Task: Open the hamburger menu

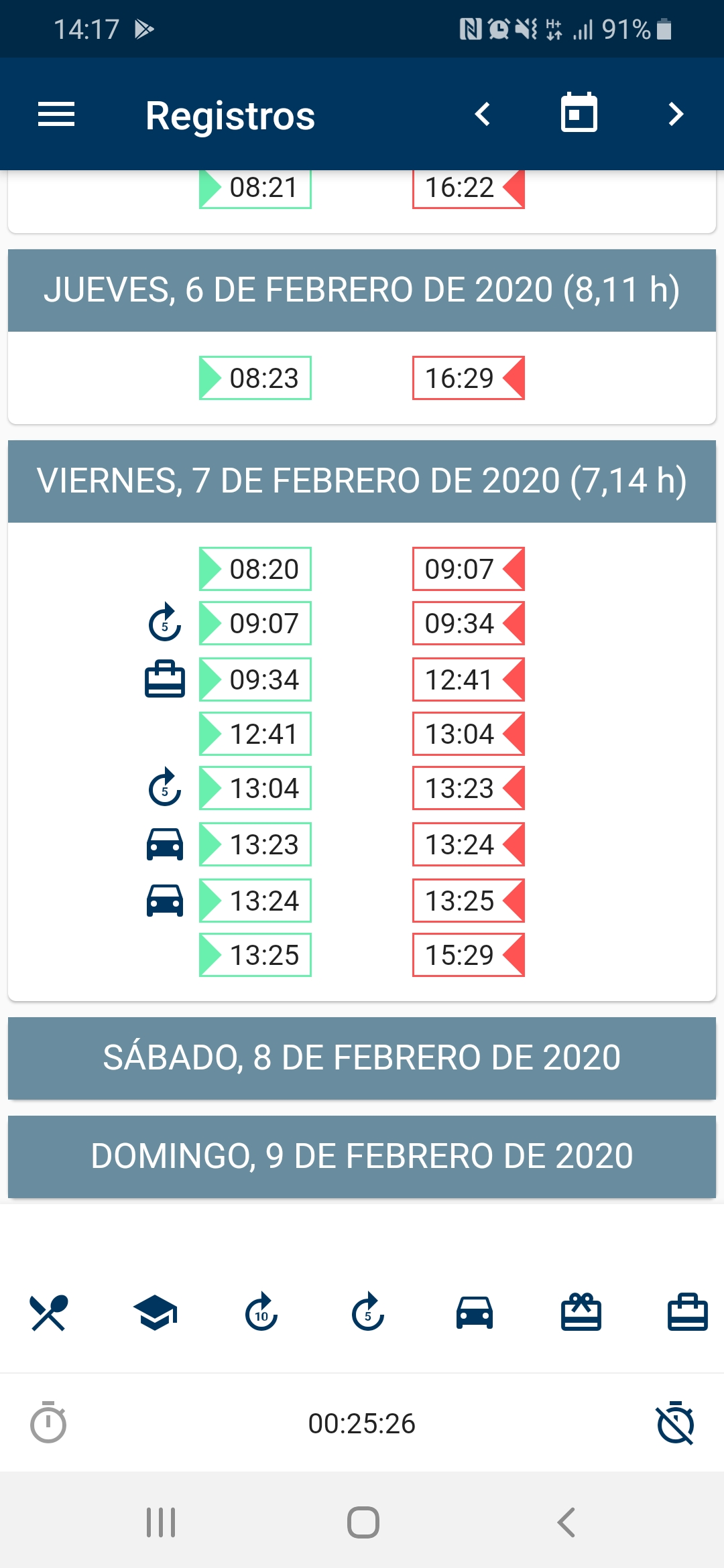Action: (56, 115)
